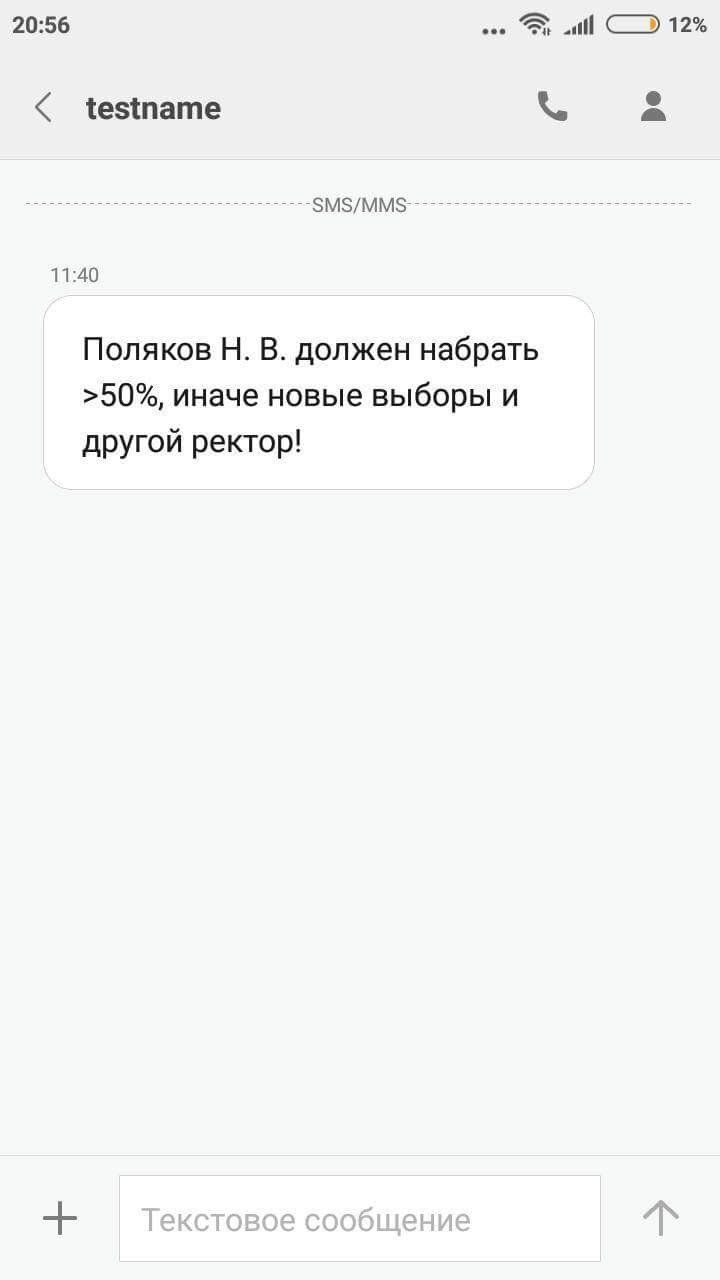Tap the clock showing 20:56
Screen dimensions: 720x1280
[39, 25]
